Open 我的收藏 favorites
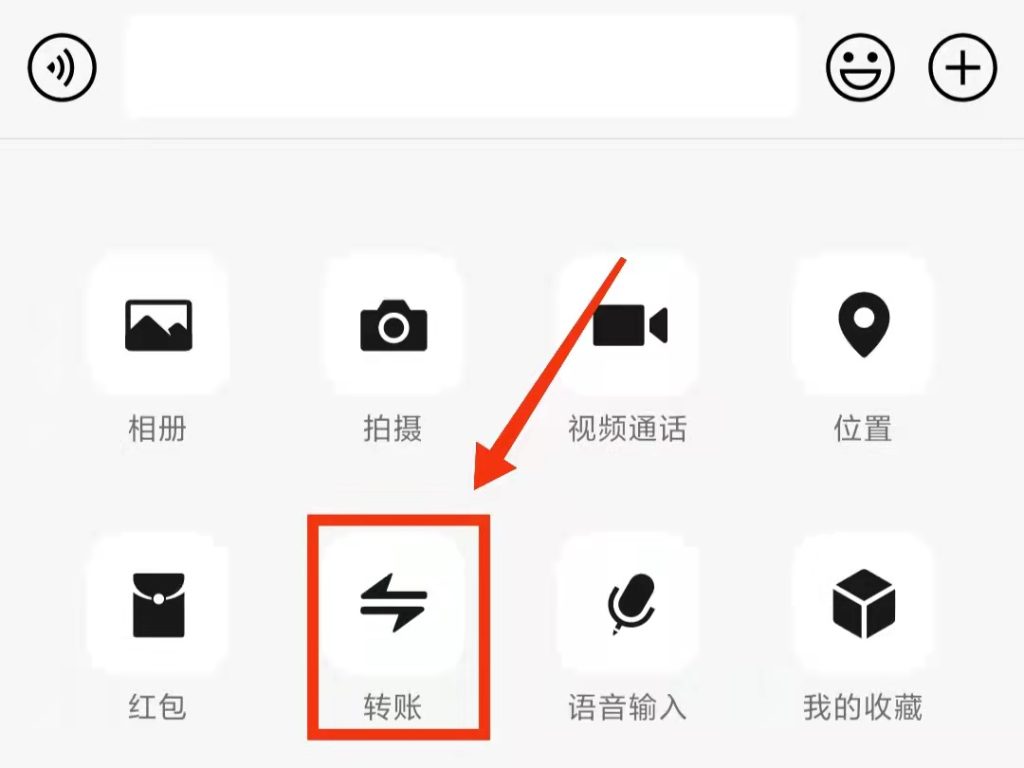1024x768 pixels. click(x=863, y=604)
